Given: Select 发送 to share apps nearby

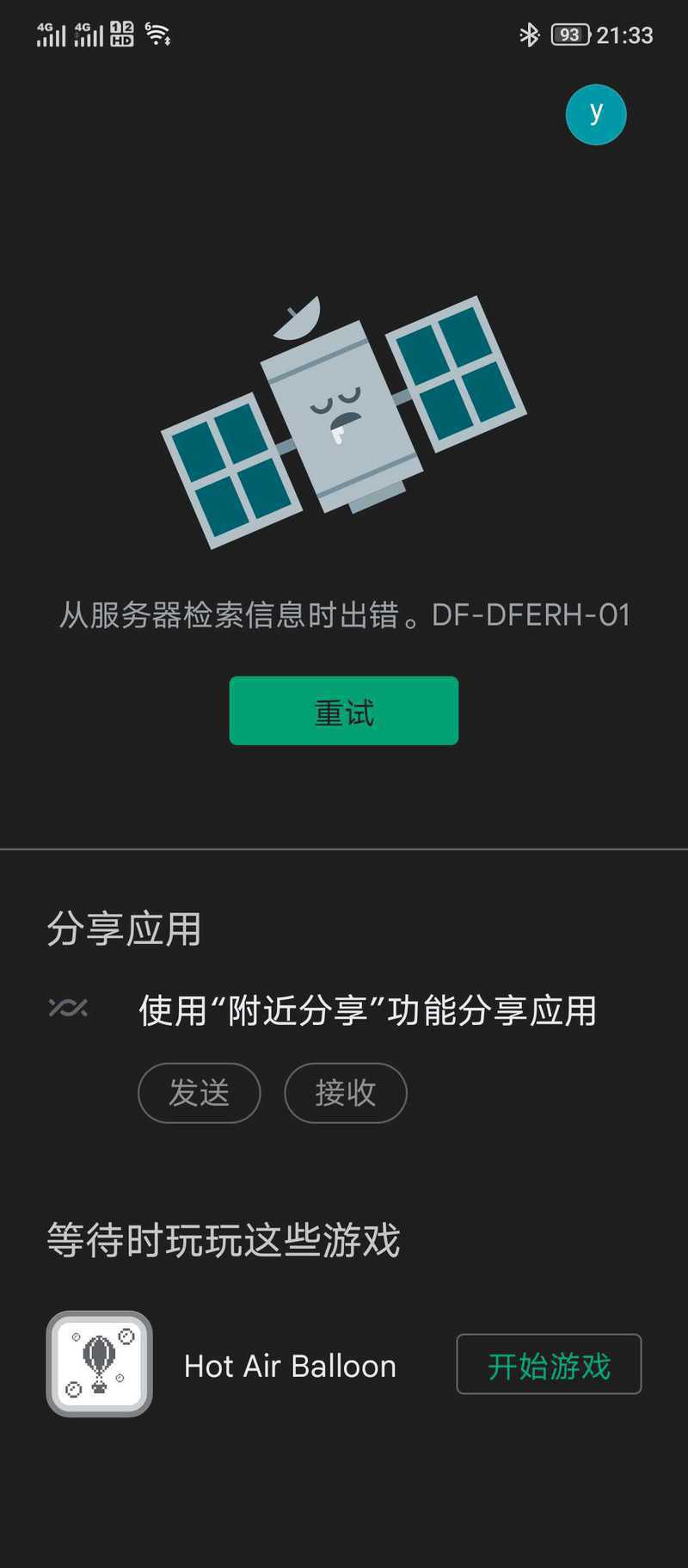Looking at the screenshot, I should tap(200, 1093).
